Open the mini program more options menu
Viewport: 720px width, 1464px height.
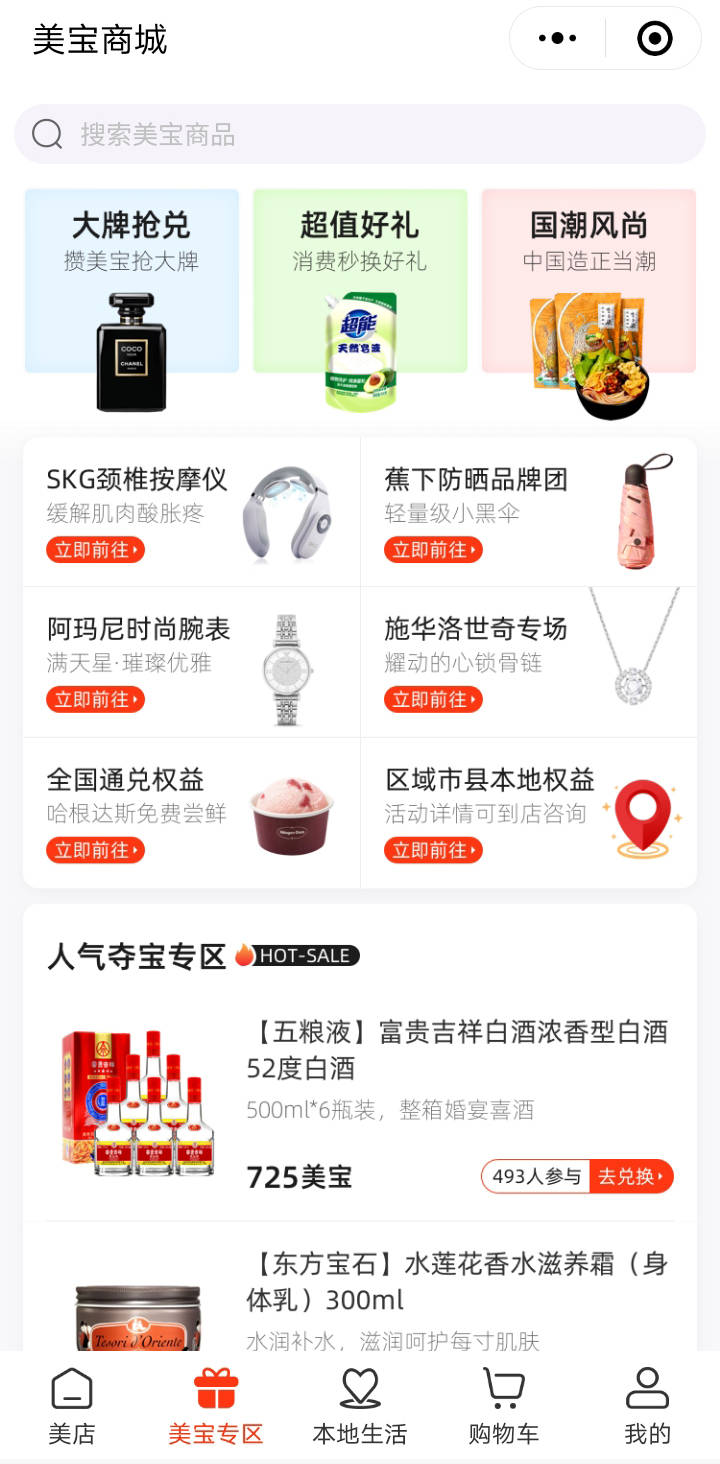[557, 39]
